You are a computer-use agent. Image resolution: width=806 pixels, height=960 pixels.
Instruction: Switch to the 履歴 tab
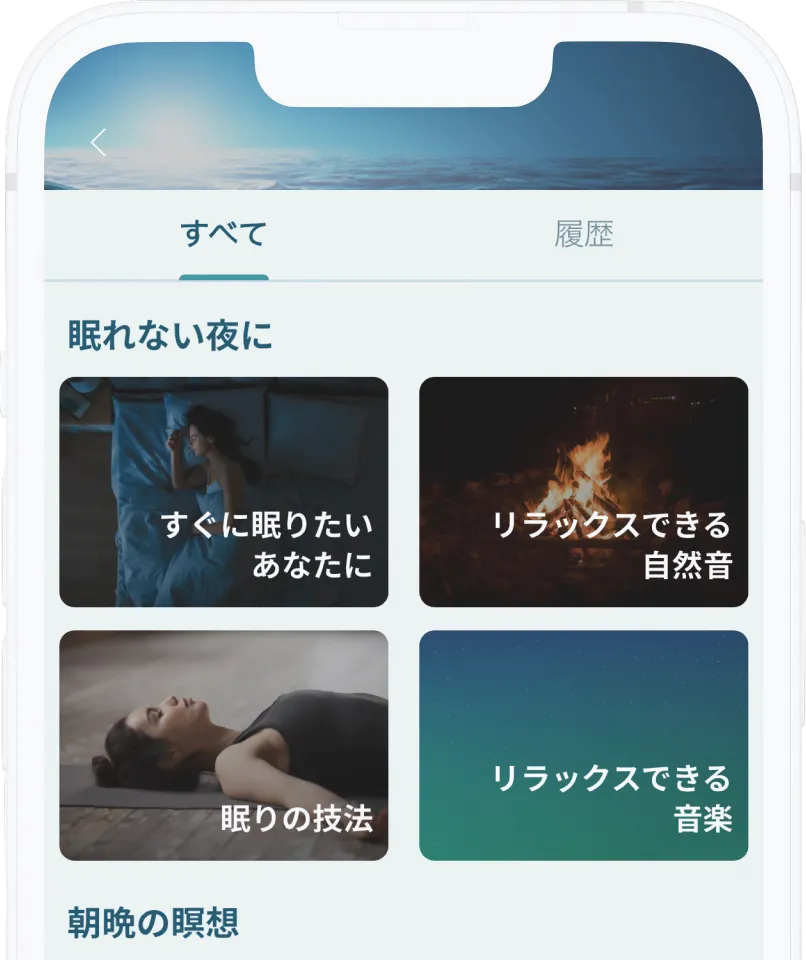584,235
